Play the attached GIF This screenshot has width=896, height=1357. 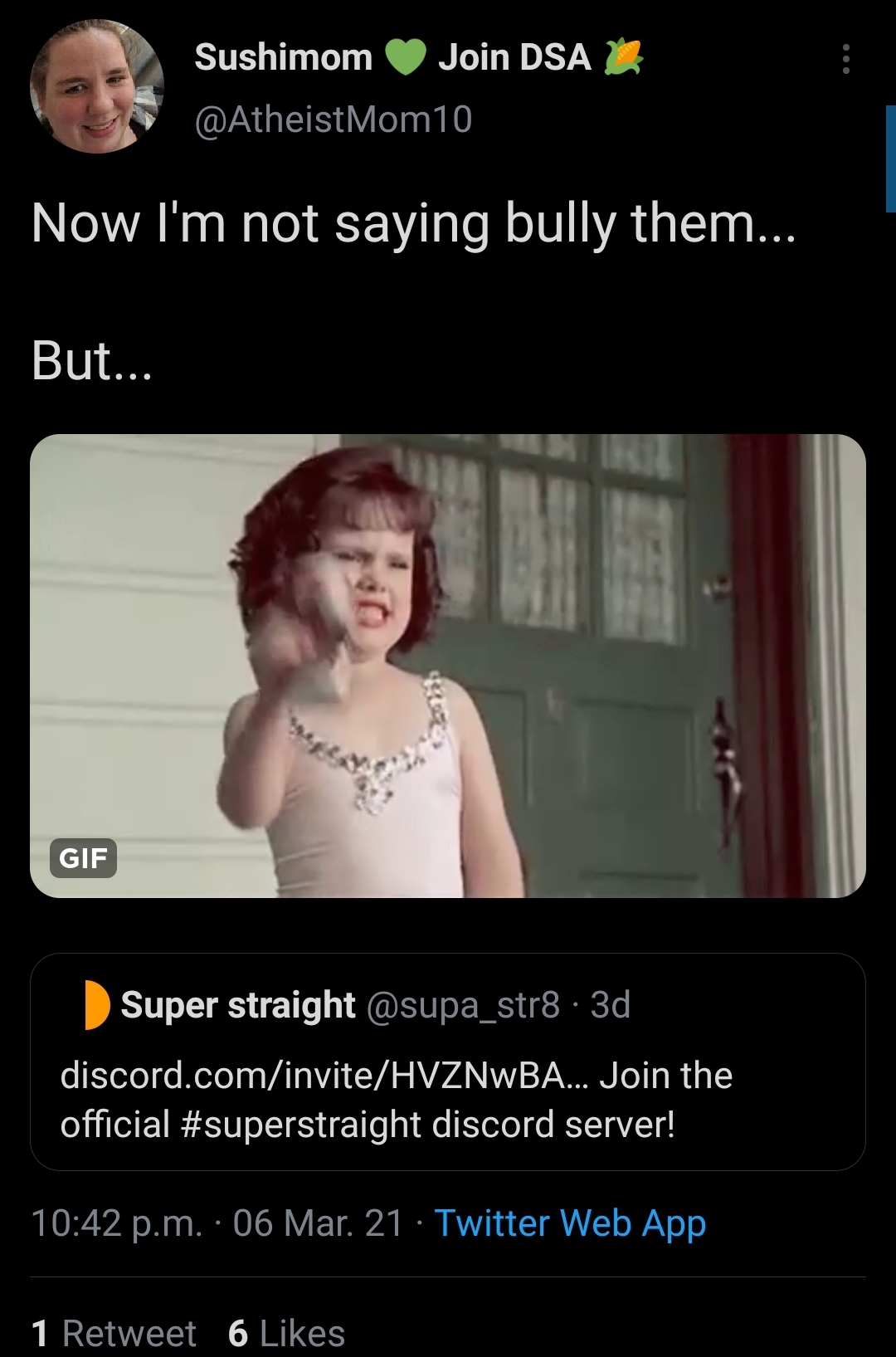pos(448,666)
